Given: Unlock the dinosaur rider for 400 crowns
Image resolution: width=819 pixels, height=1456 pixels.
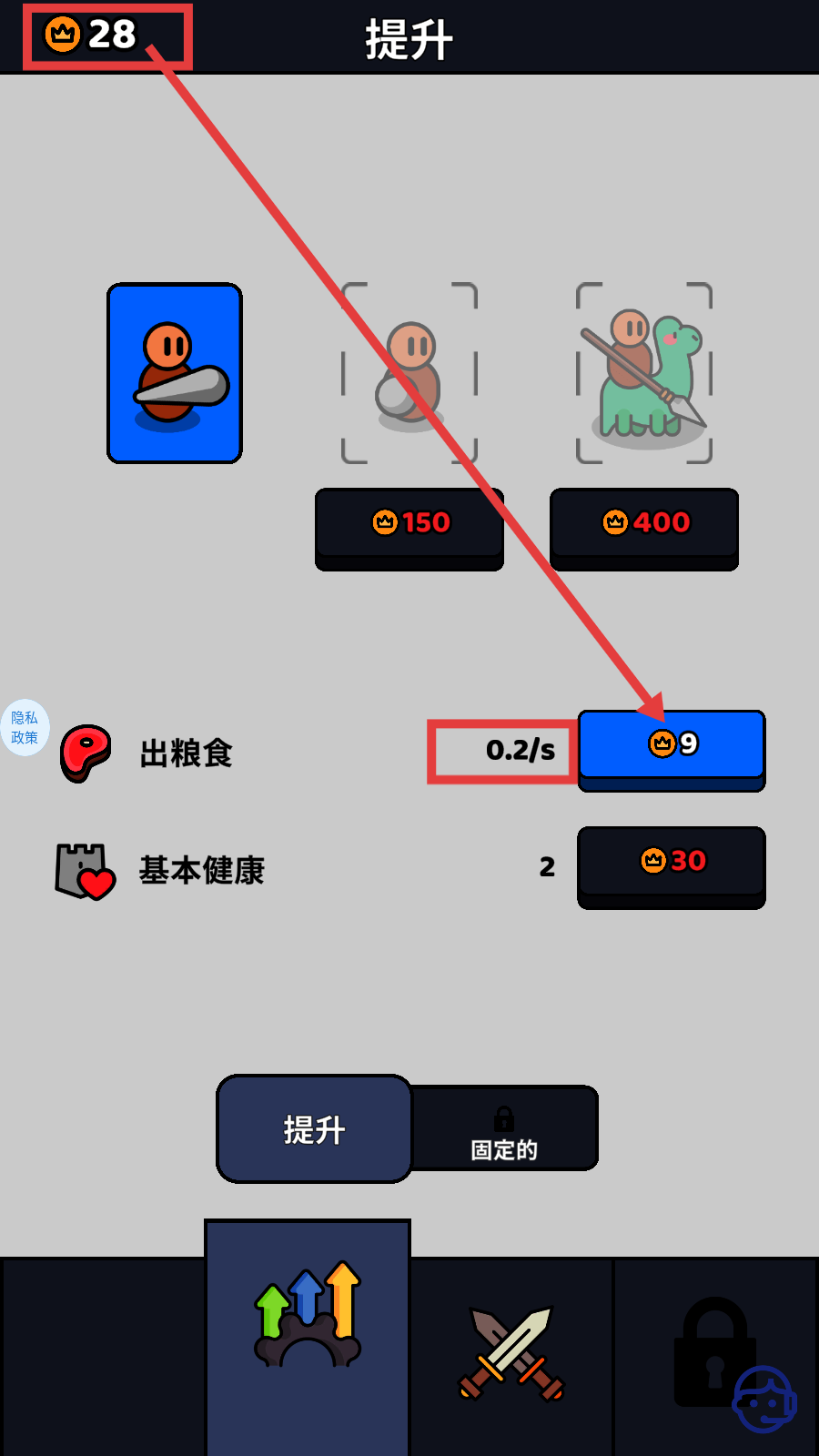Looking at the screenshot, I should click(643, 524).
